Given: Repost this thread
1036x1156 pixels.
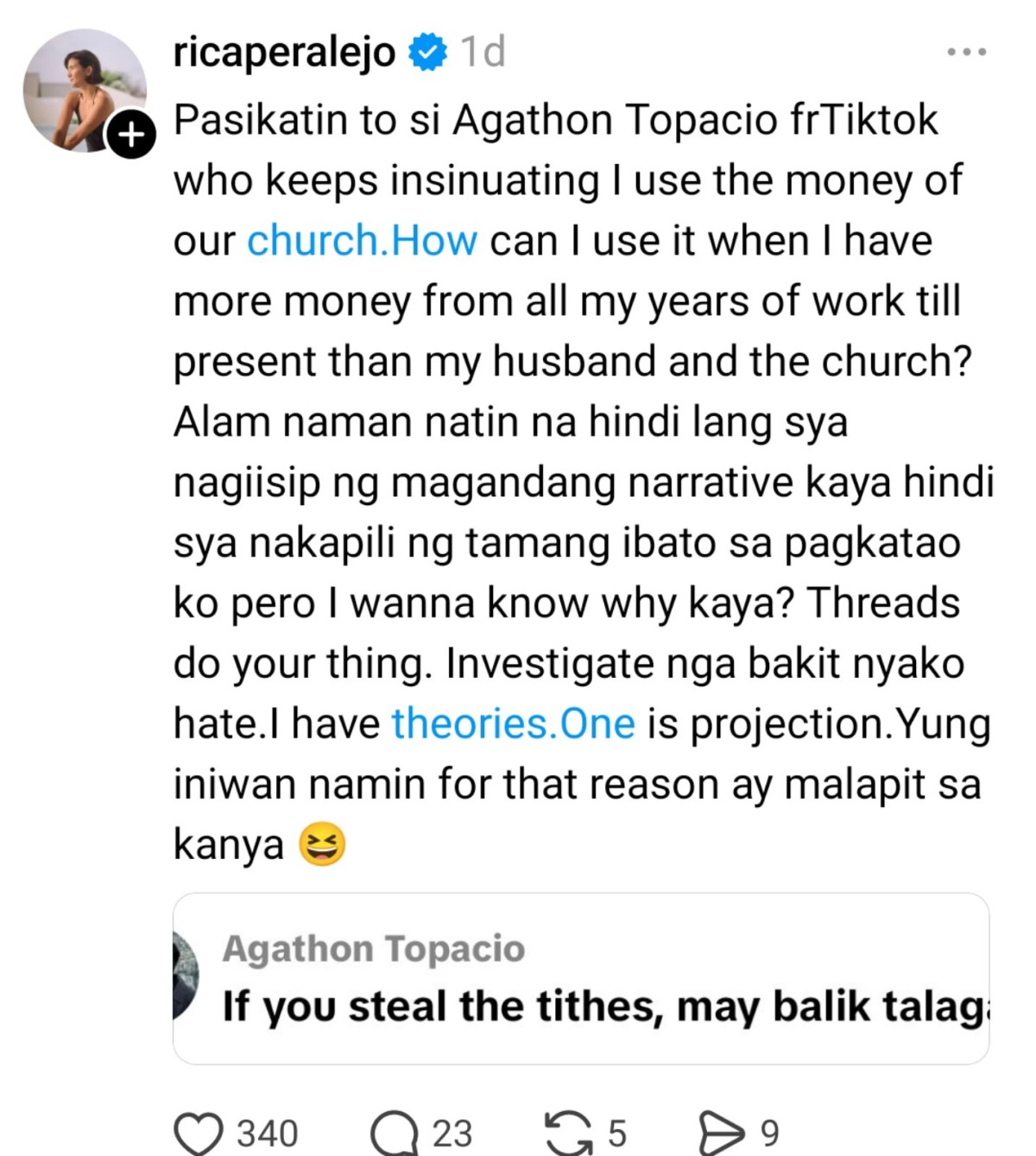Looking at the screenshot, I should [570, 1132].
